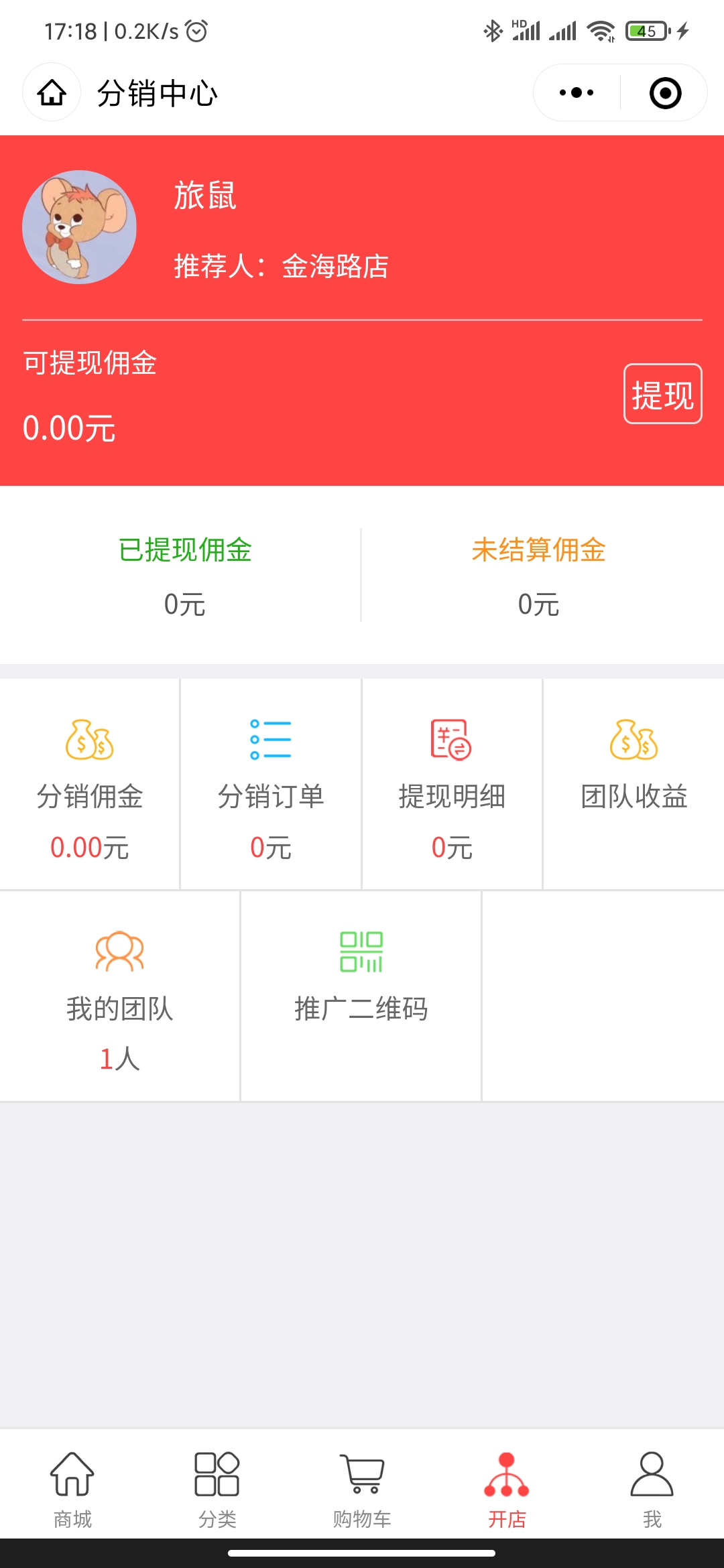
Task: Open 提现明细 withdrawal records
Action: point(452,784)
